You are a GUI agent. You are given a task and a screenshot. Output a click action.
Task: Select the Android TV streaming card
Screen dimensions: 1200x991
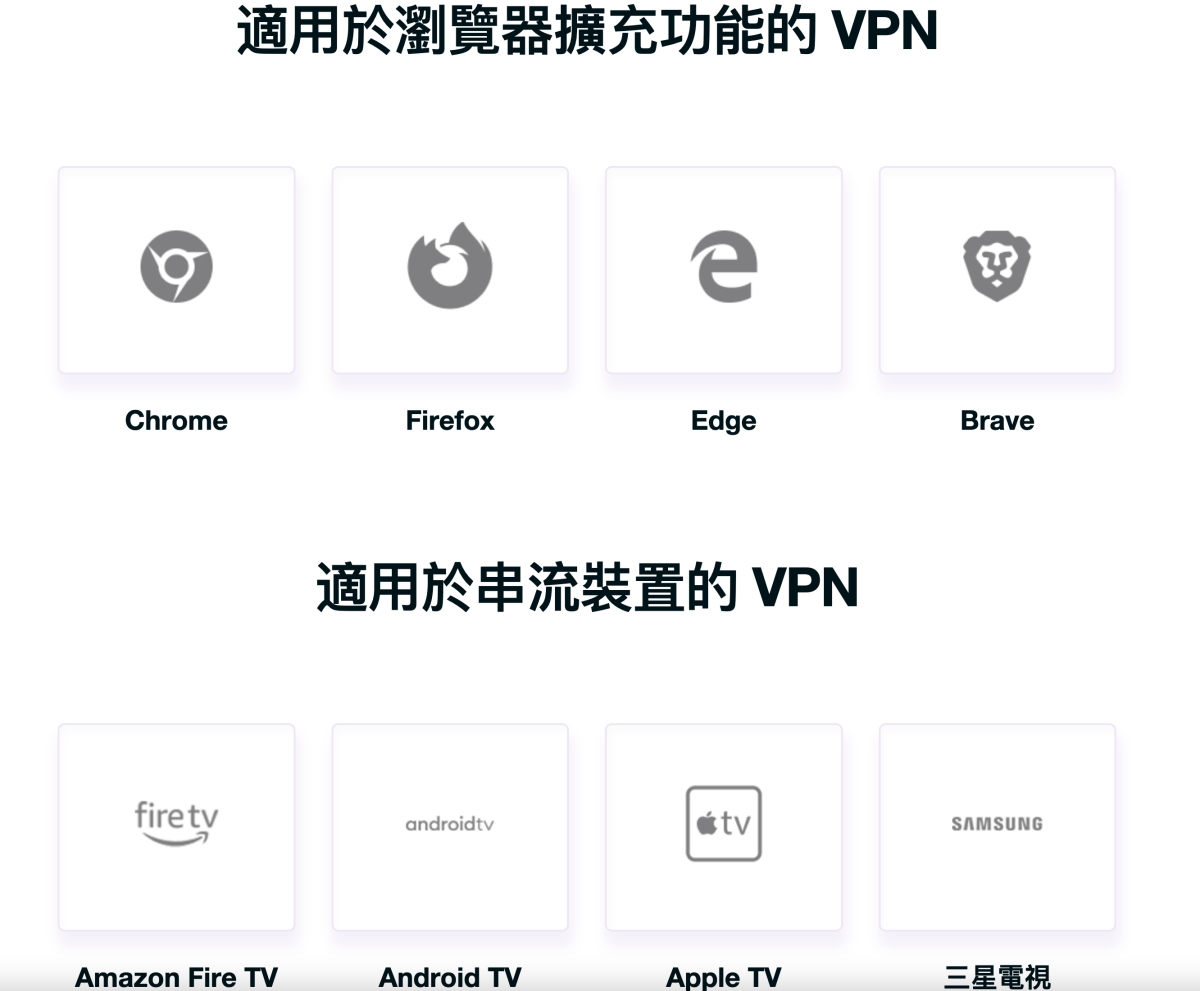(x=450, y=826)
